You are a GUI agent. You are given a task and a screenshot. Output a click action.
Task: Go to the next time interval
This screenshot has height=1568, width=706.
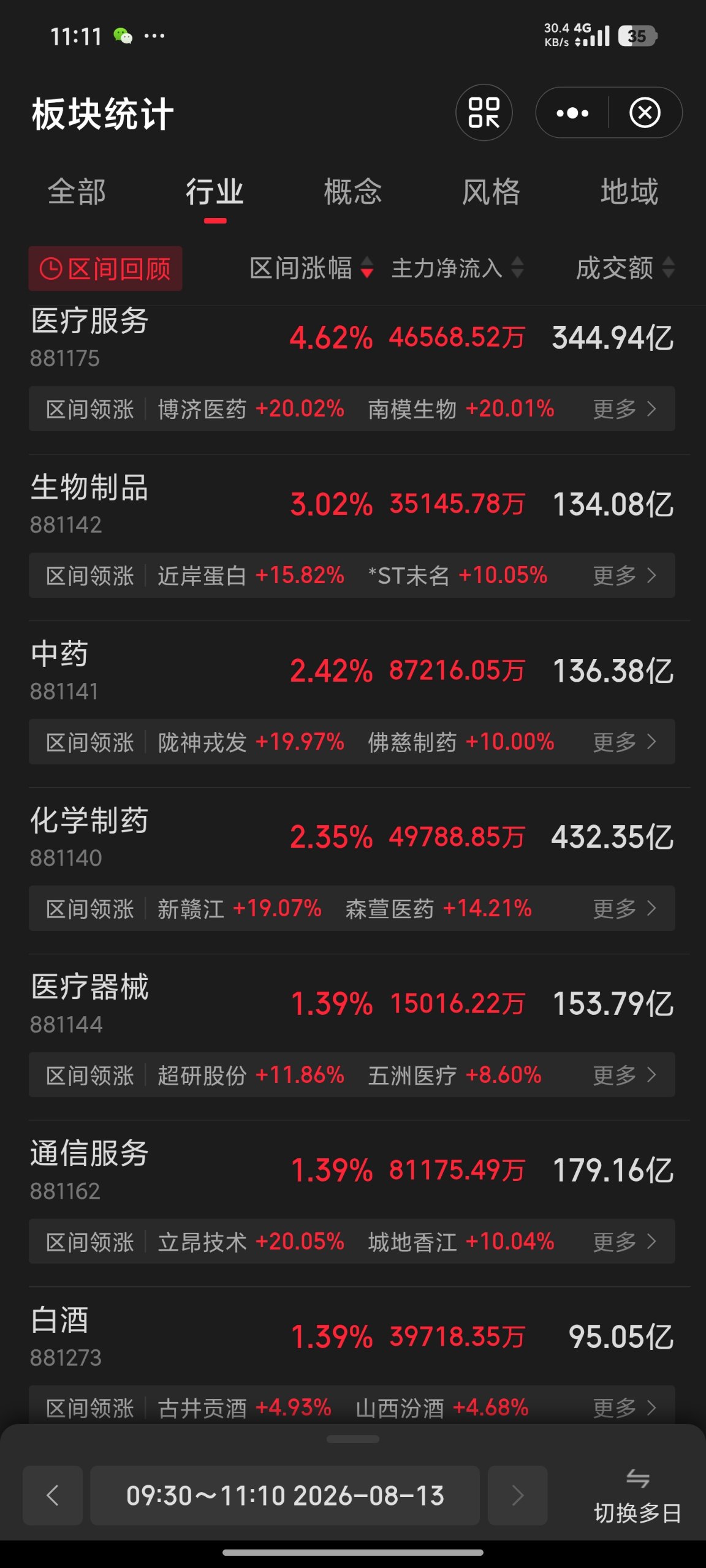[517, 1495]
